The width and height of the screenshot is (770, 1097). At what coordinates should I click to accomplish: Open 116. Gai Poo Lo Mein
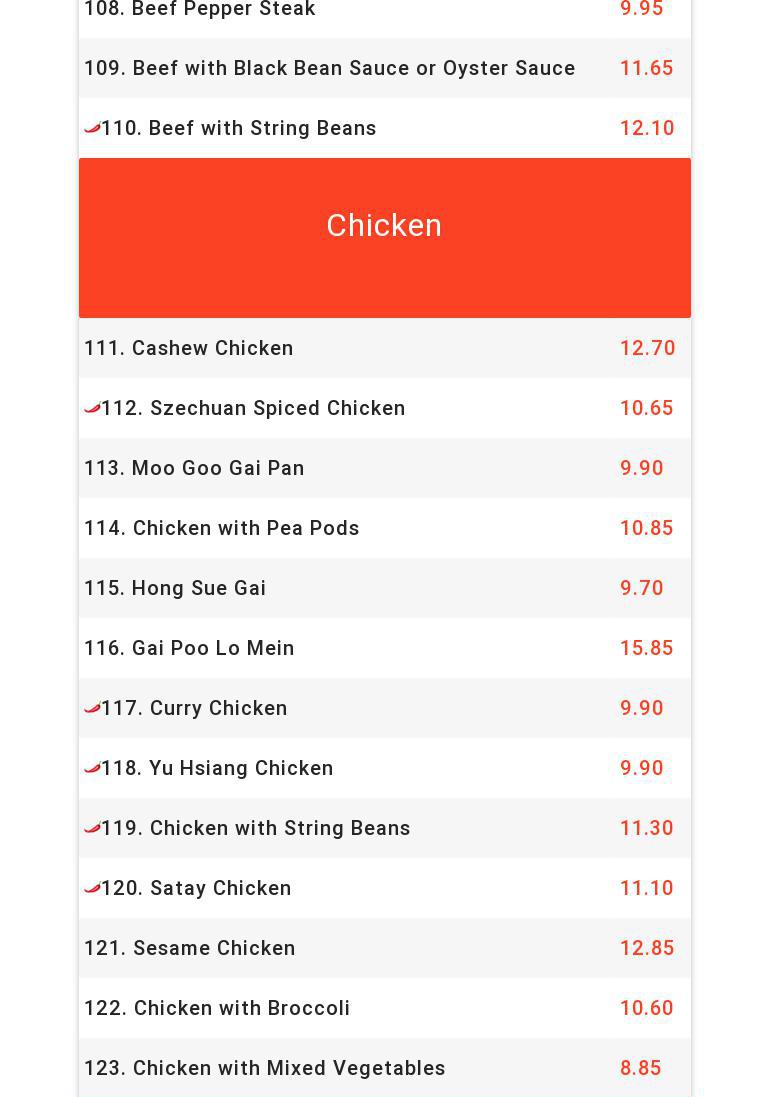click(x=189, y=648)
